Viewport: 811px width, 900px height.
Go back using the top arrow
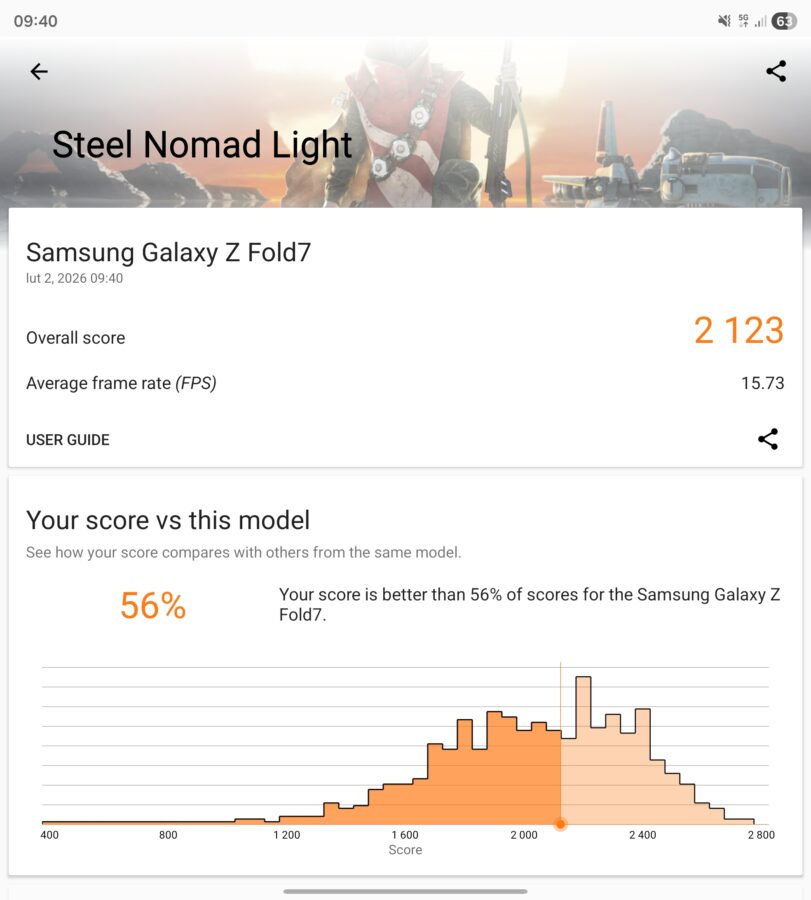coord(39,71)
